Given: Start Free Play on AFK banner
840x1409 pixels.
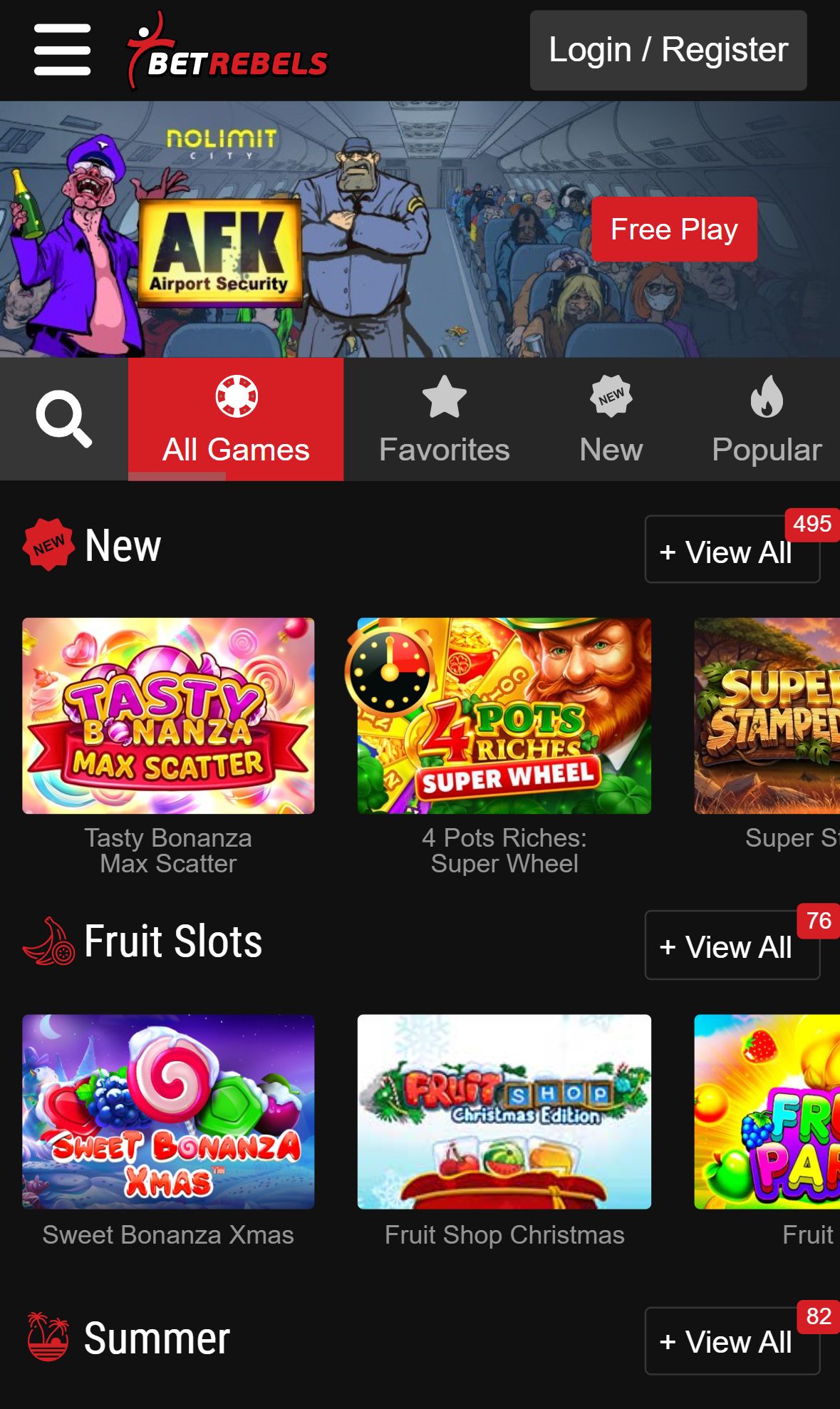Looking at the screenshot, I should [674, 229].
